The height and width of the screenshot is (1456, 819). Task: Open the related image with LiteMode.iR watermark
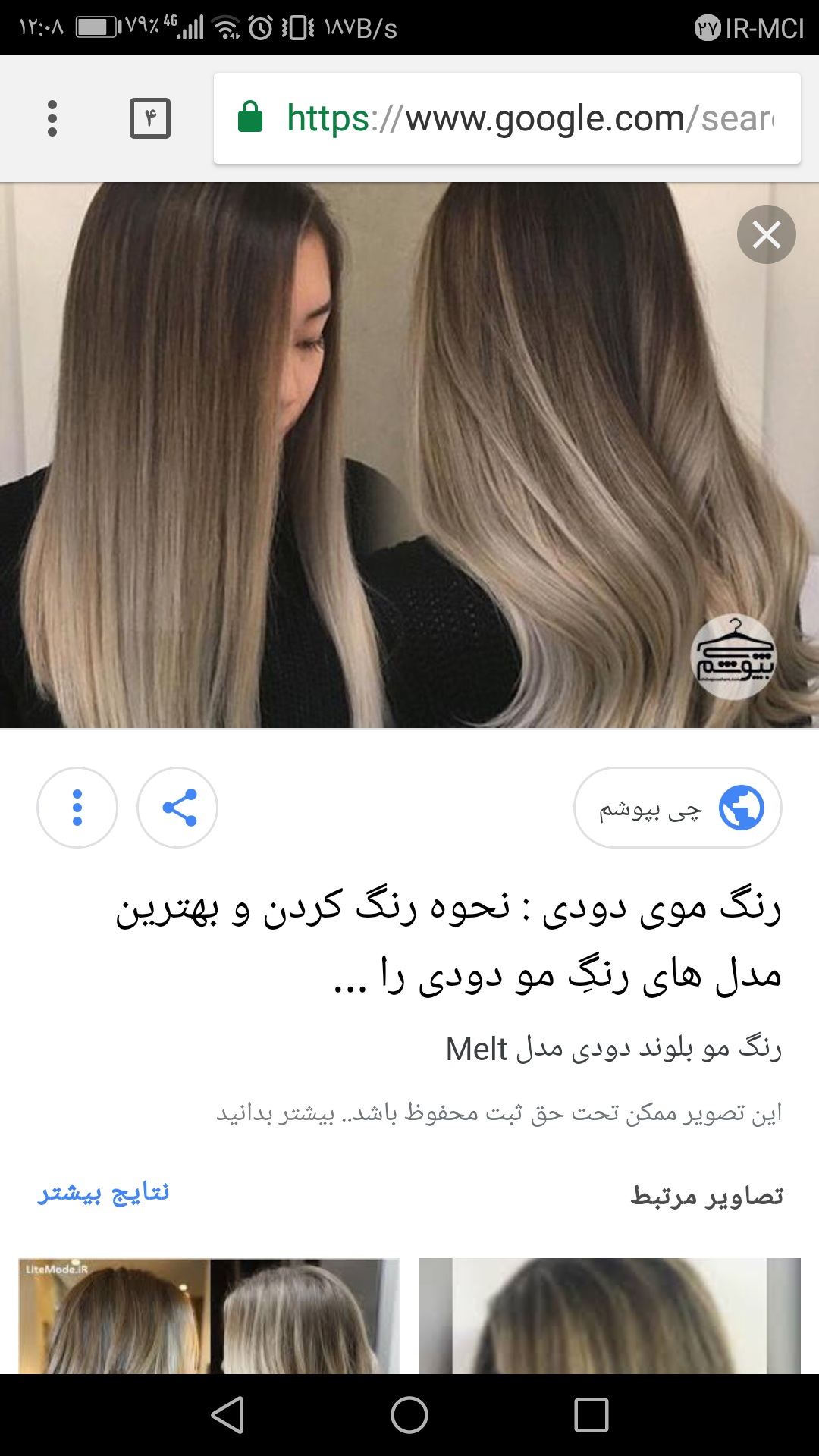(209, 1316)
